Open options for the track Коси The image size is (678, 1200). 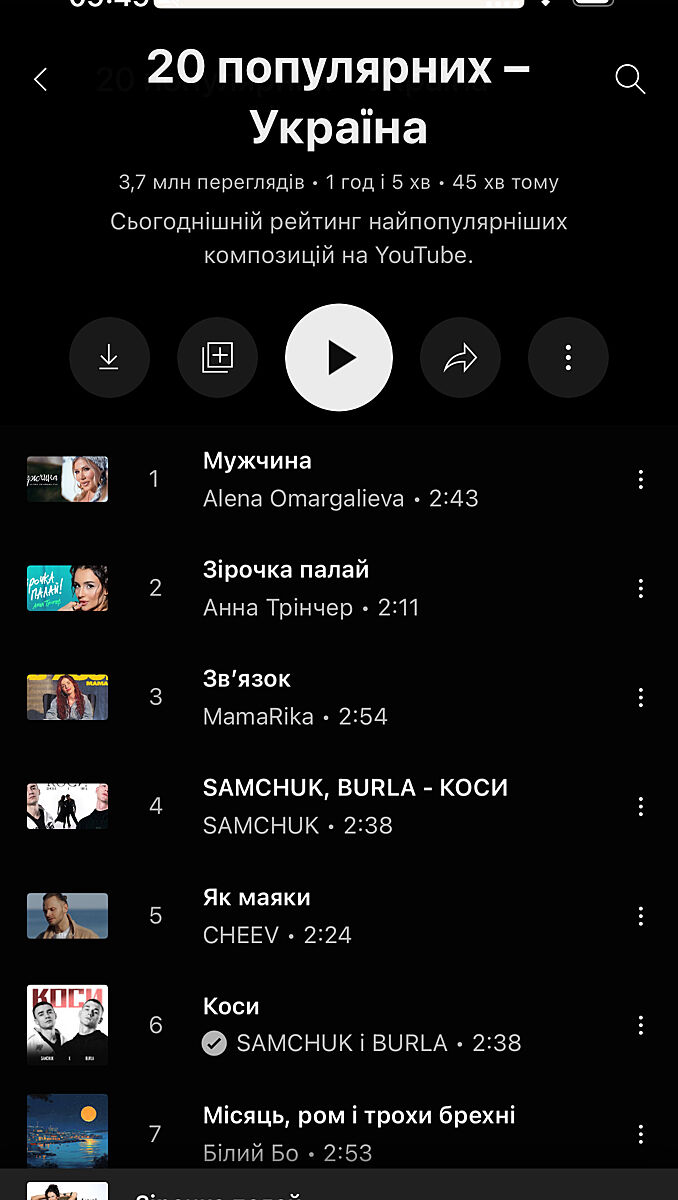[x=641, y=1025]
